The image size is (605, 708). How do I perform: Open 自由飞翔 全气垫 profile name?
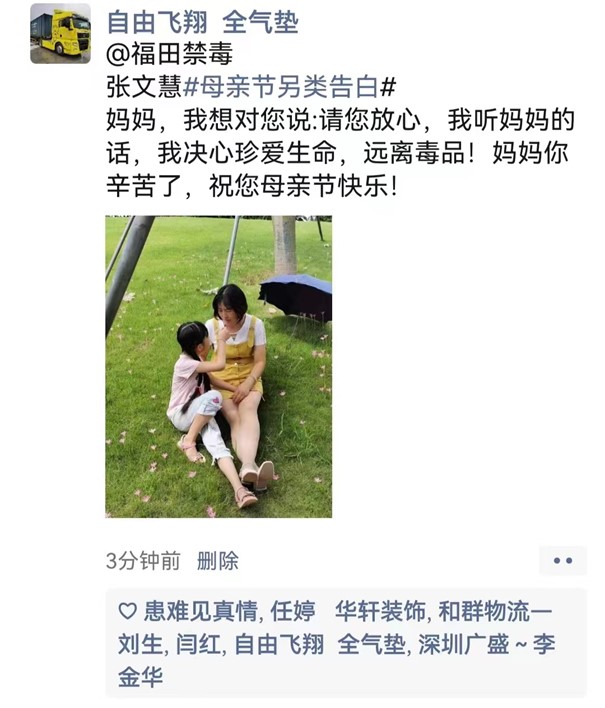202,22
